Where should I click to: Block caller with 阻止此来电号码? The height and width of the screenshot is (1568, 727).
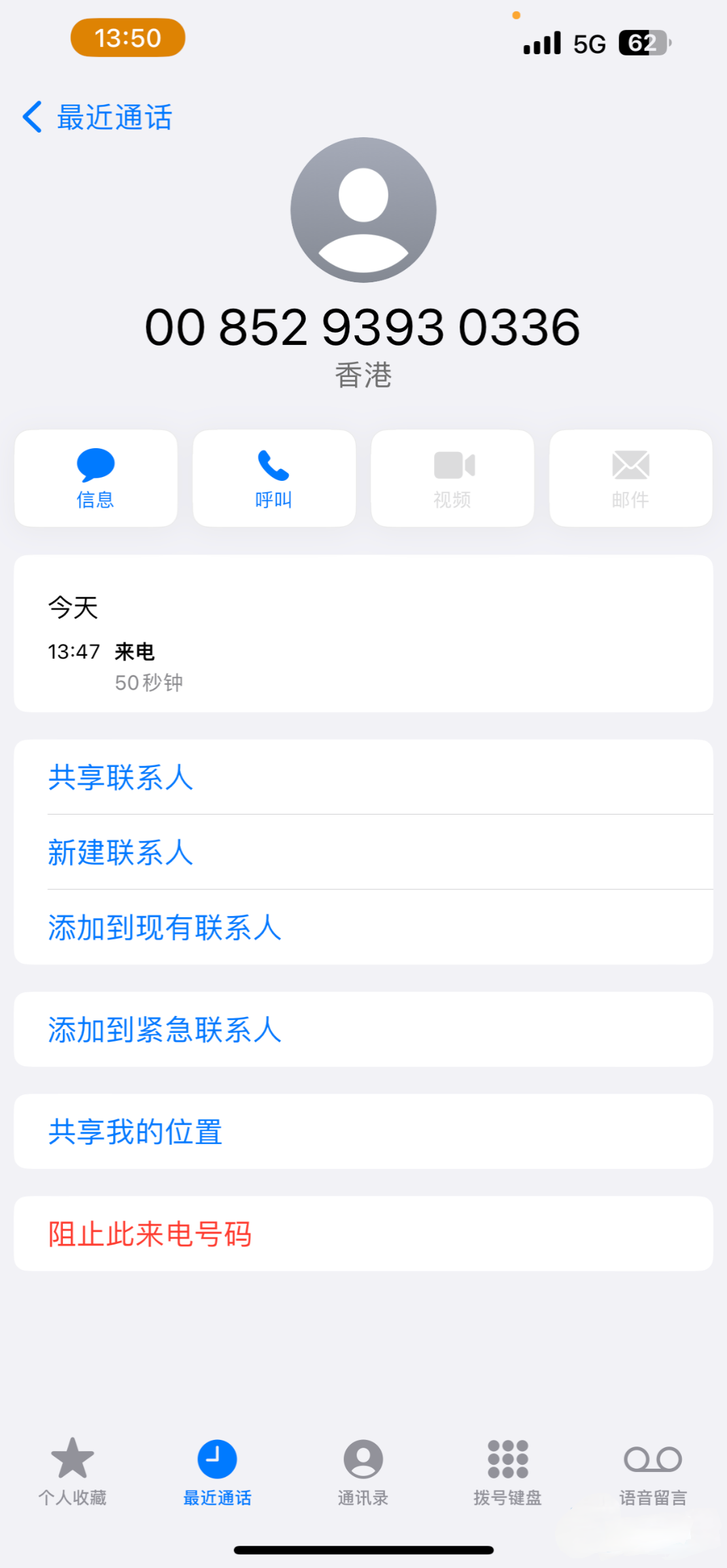pos(150,1234)
